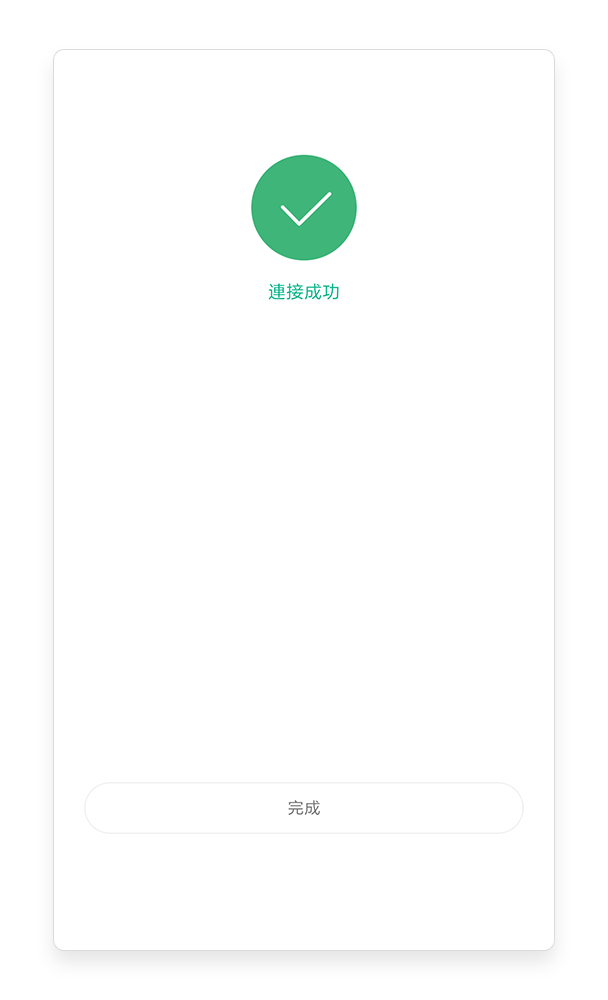Viewport: 608px width, 1000px height.
Task: Tap the 完成 button
Action: click(304, 807)
